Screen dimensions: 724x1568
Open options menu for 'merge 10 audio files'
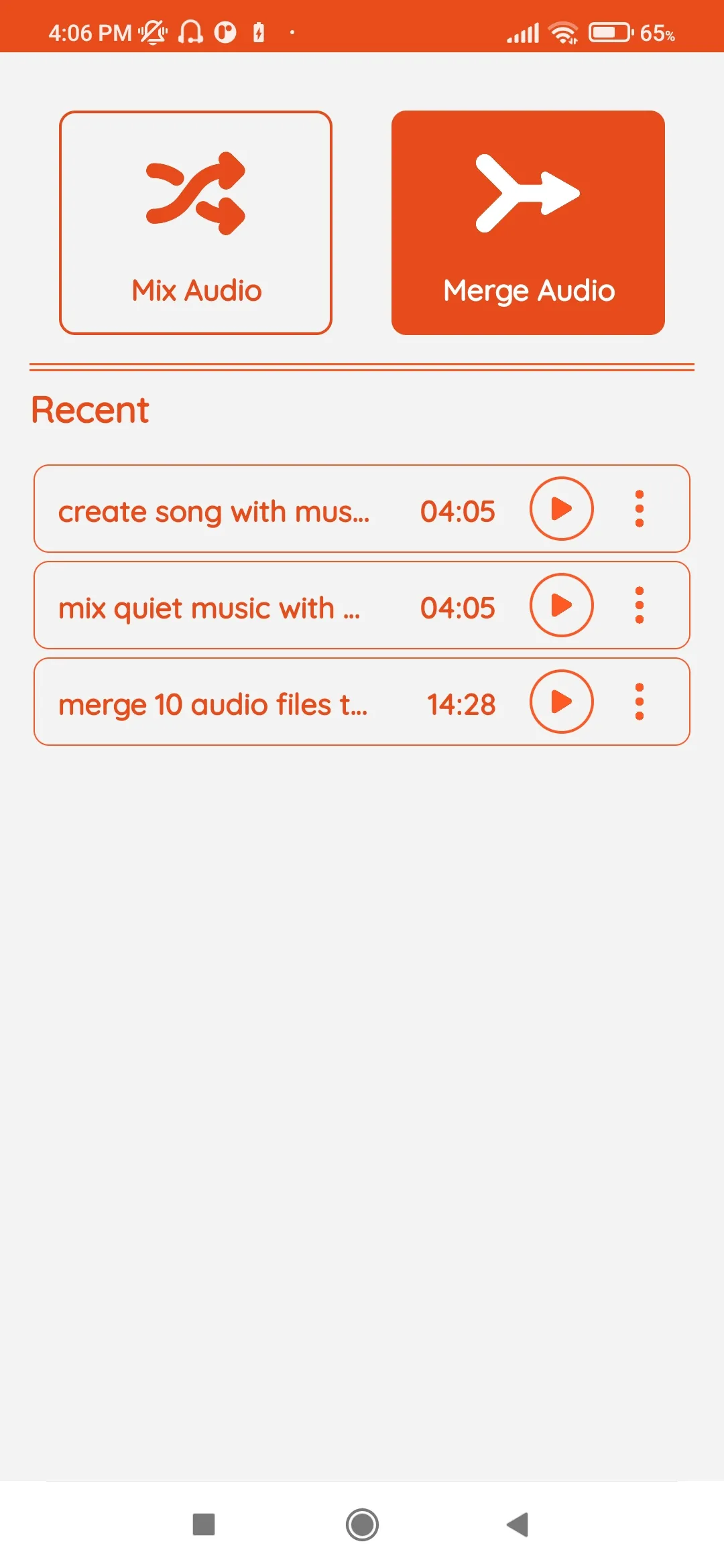coord(640,702)
